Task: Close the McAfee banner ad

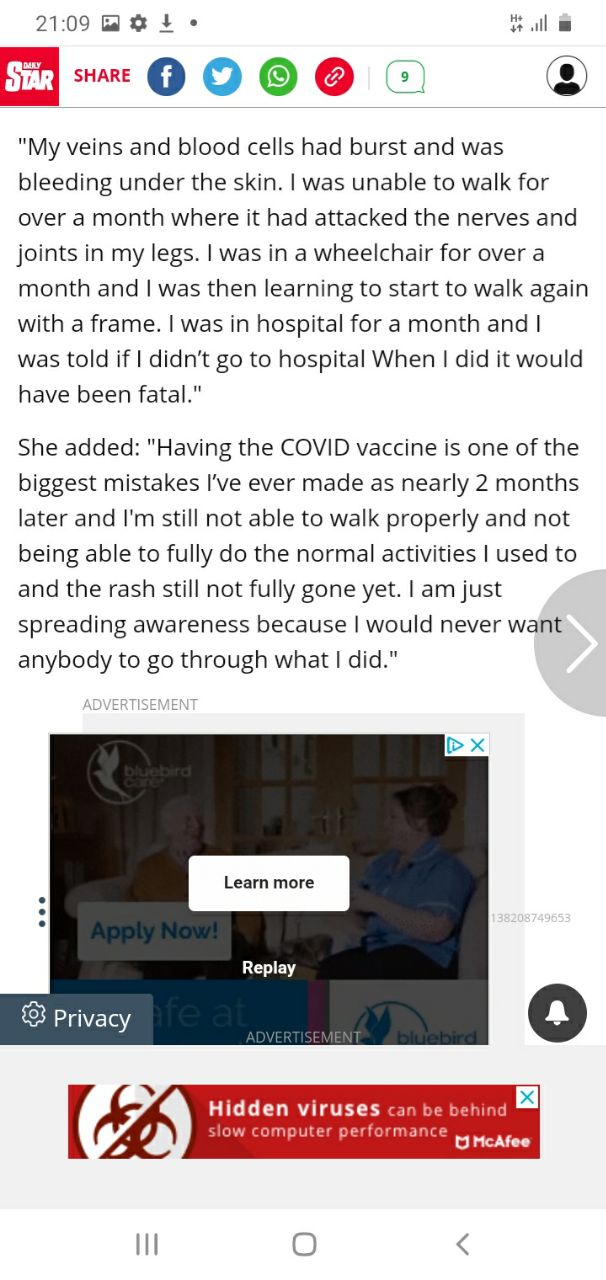Action: 528,1097
